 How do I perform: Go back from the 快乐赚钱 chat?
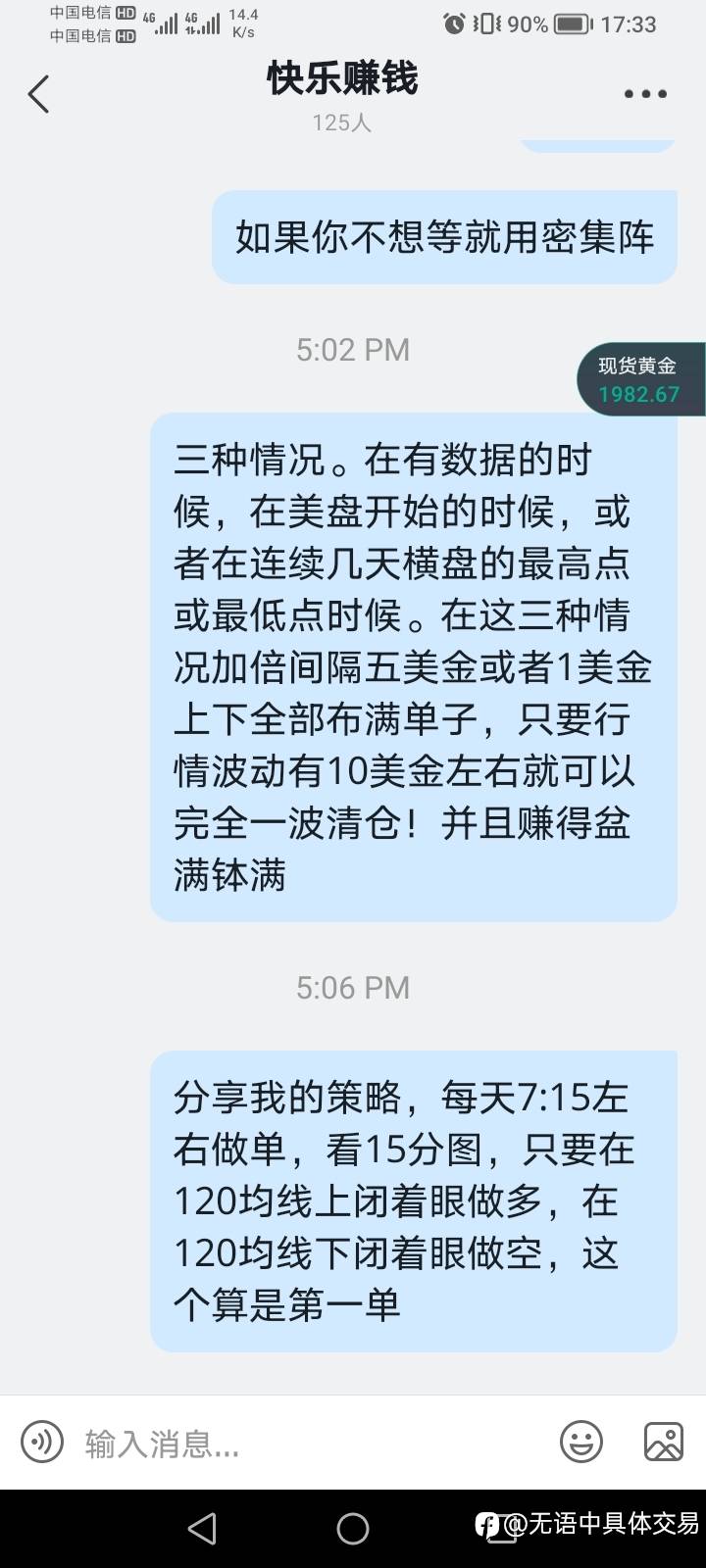[x=39, y=95]
